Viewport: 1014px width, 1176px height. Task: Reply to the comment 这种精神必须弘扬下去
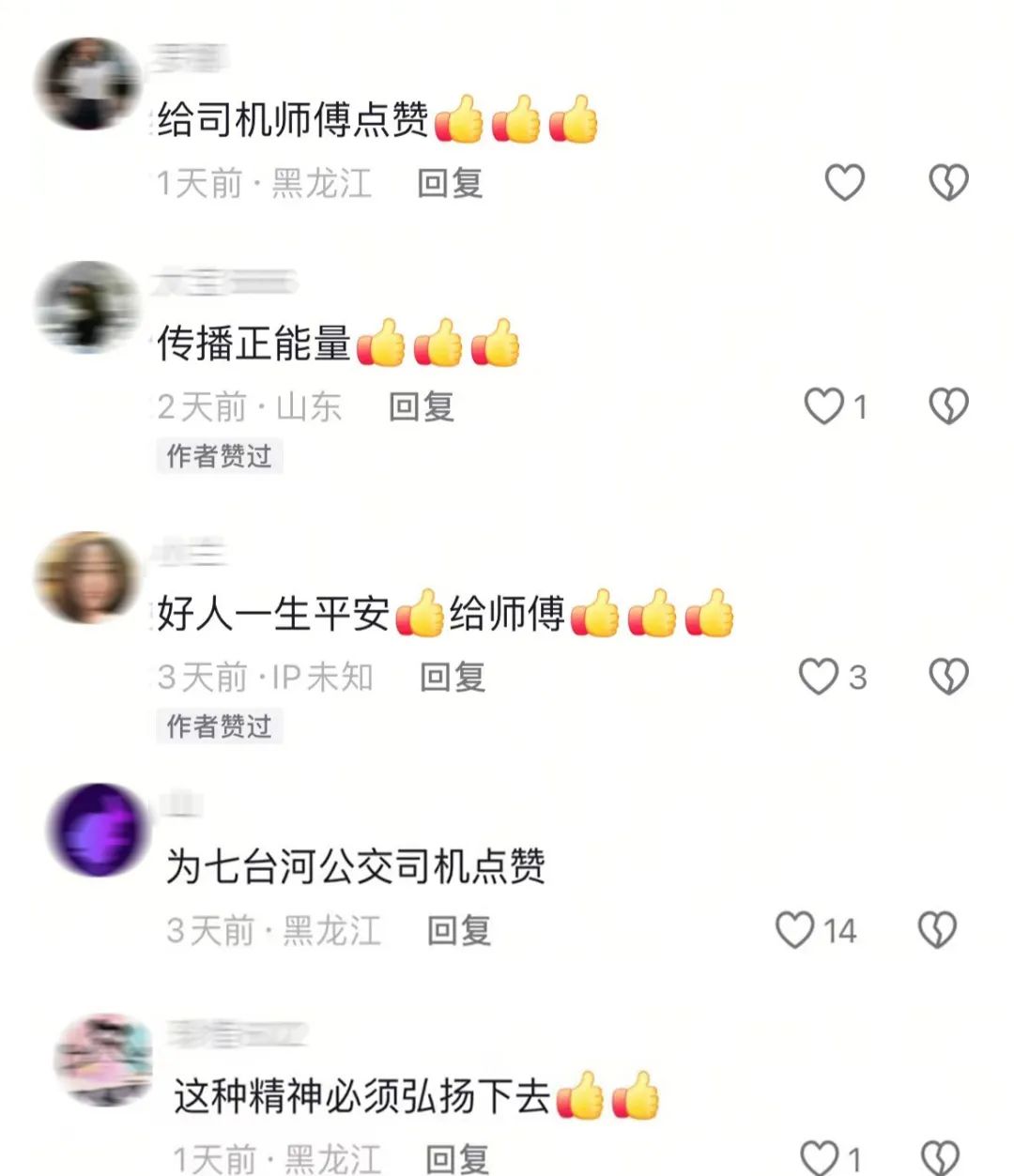[457, 1159]
